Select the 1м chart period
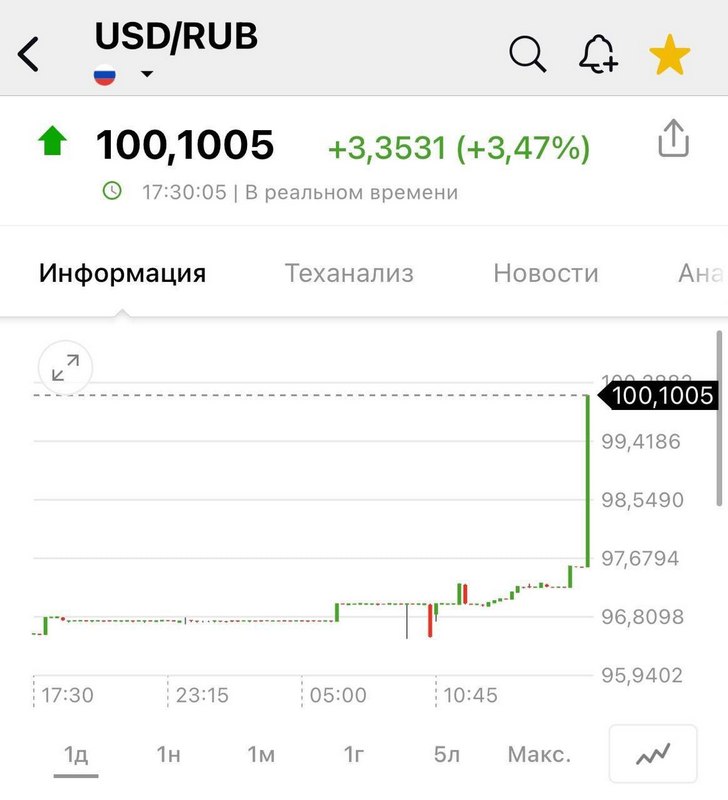 pos(260,754)
